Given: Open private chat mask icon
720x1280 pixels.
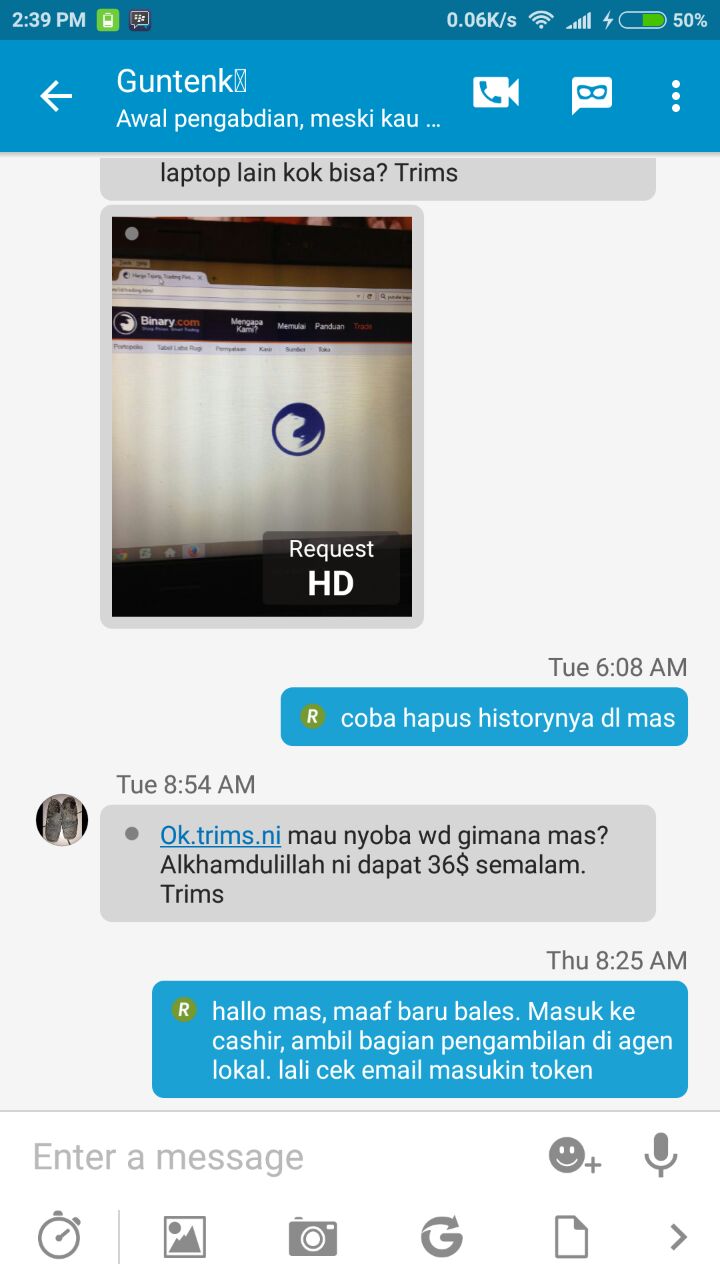Looking at the screenshot, I should point(591,96).
